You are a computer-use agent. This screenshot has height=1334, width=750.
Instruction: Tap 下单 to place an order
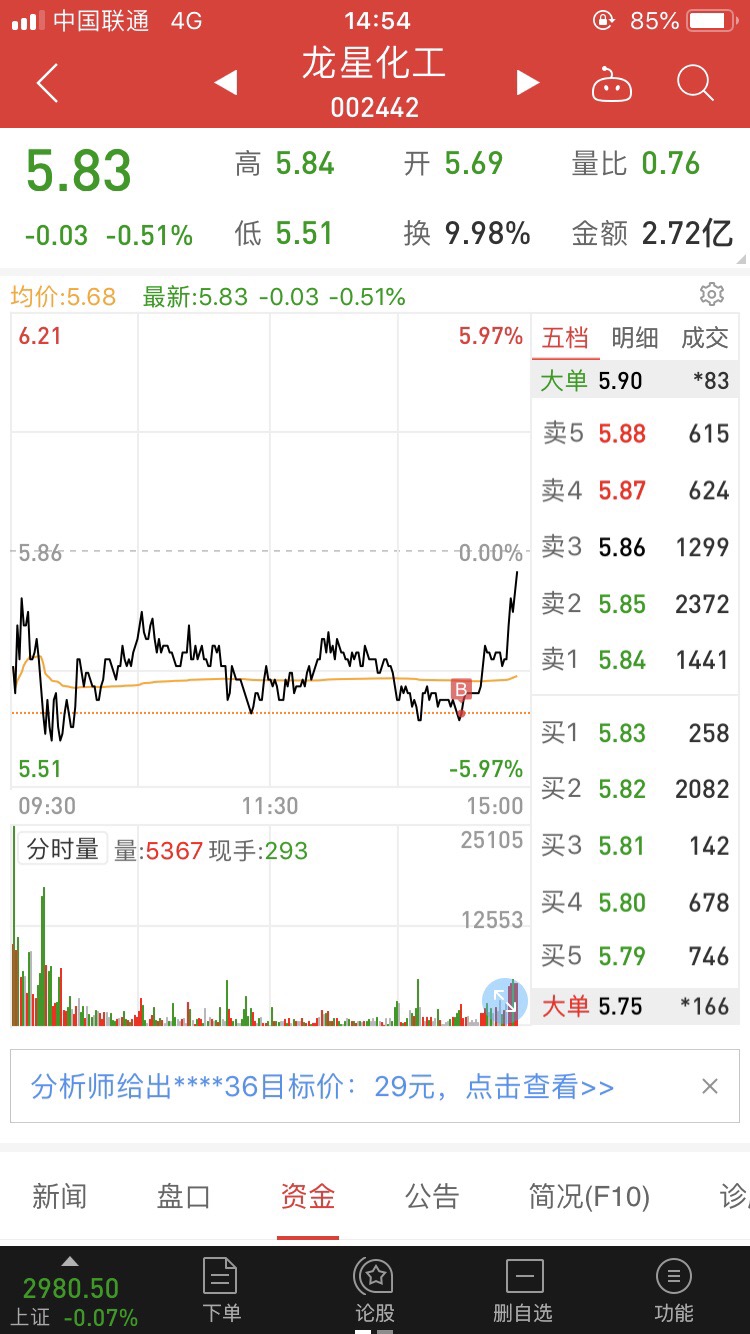[x=221, y=1291]
